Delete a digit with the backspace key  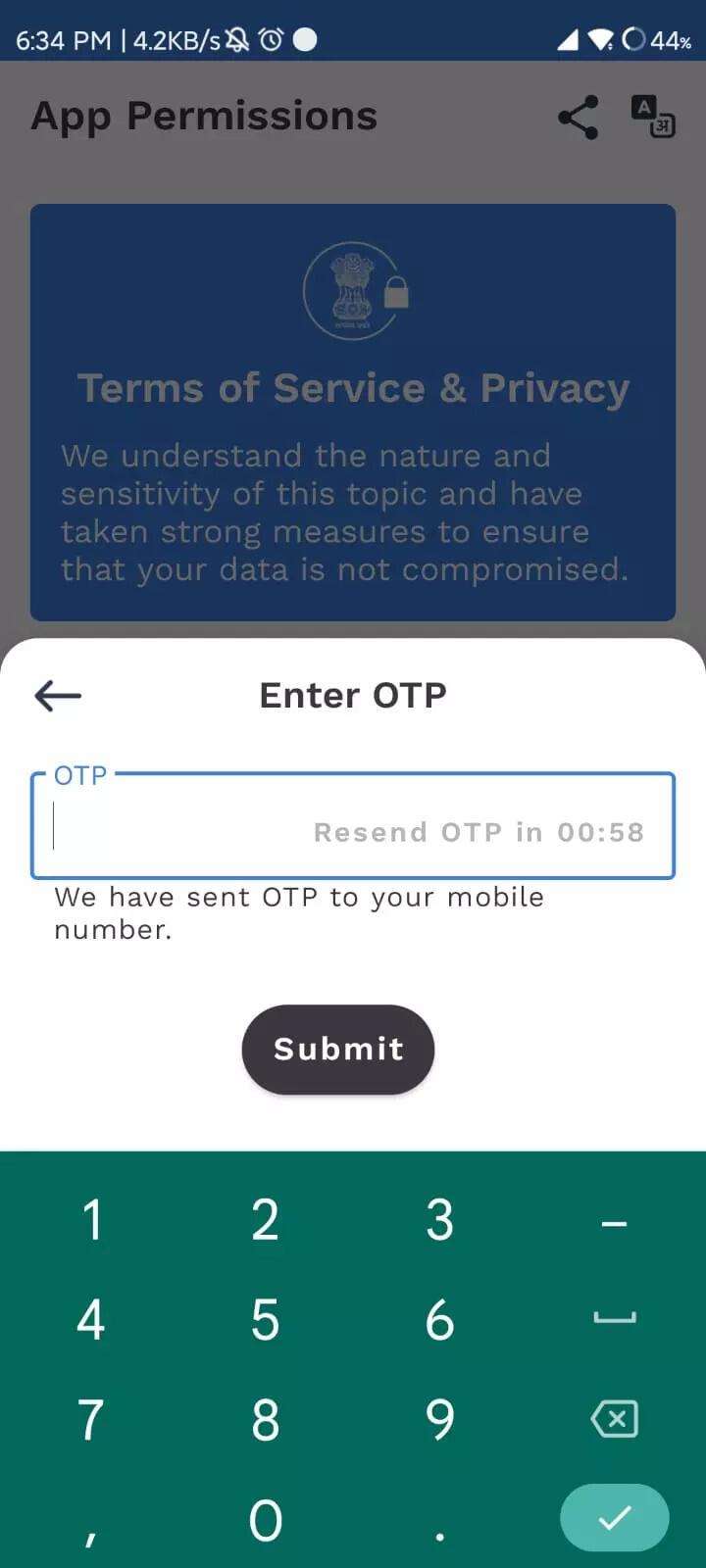615,1419
